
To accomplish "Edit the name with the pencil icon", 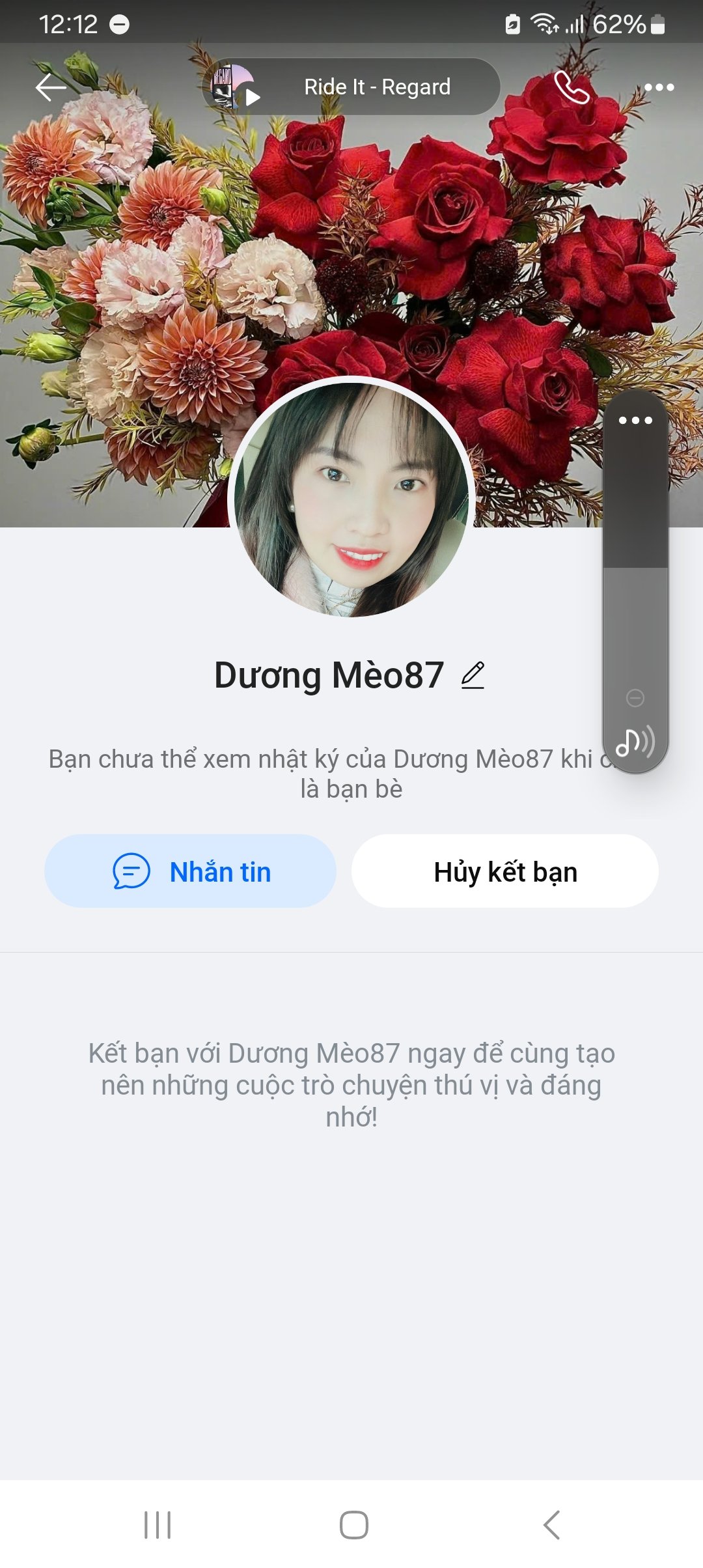I will tap(473, 675).
